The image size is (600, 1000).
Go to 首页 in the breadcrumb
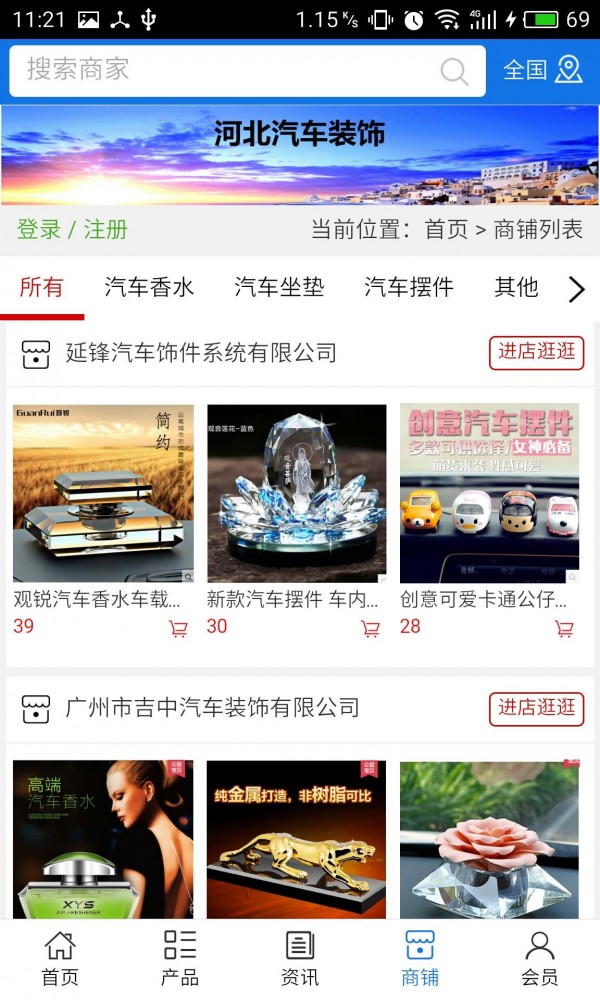coord(446,229)
